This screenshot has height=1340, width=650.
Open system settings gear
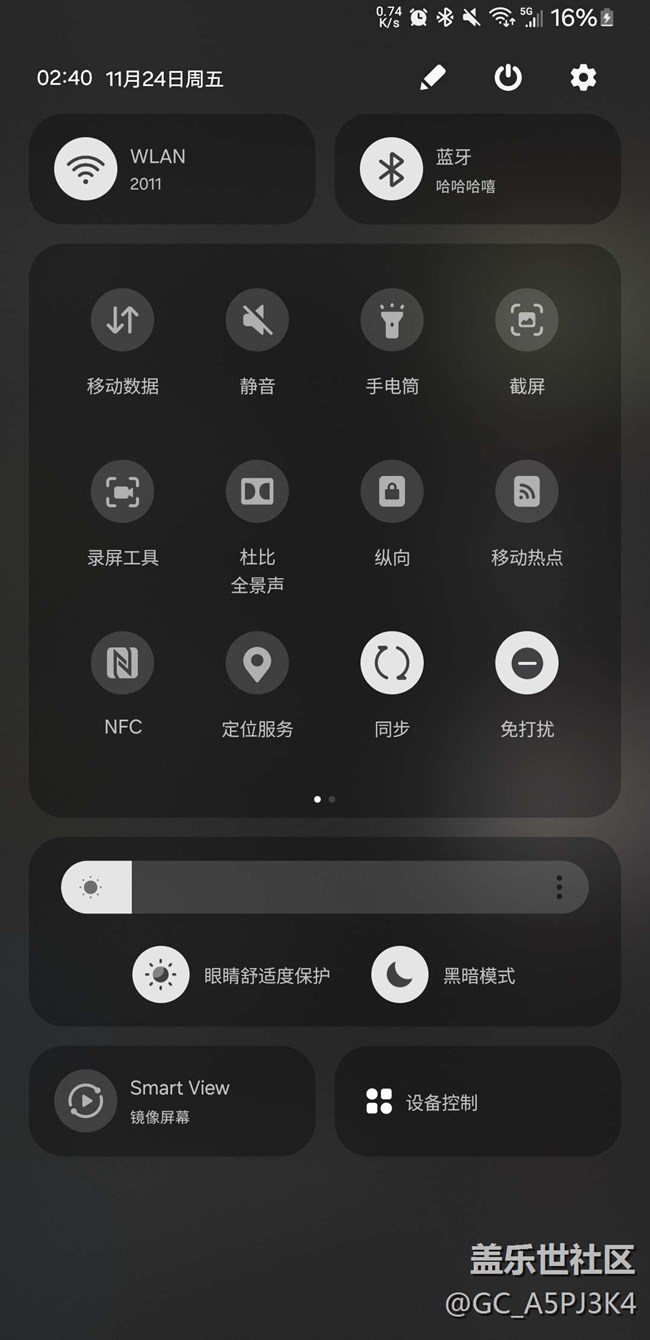[583, 78]
